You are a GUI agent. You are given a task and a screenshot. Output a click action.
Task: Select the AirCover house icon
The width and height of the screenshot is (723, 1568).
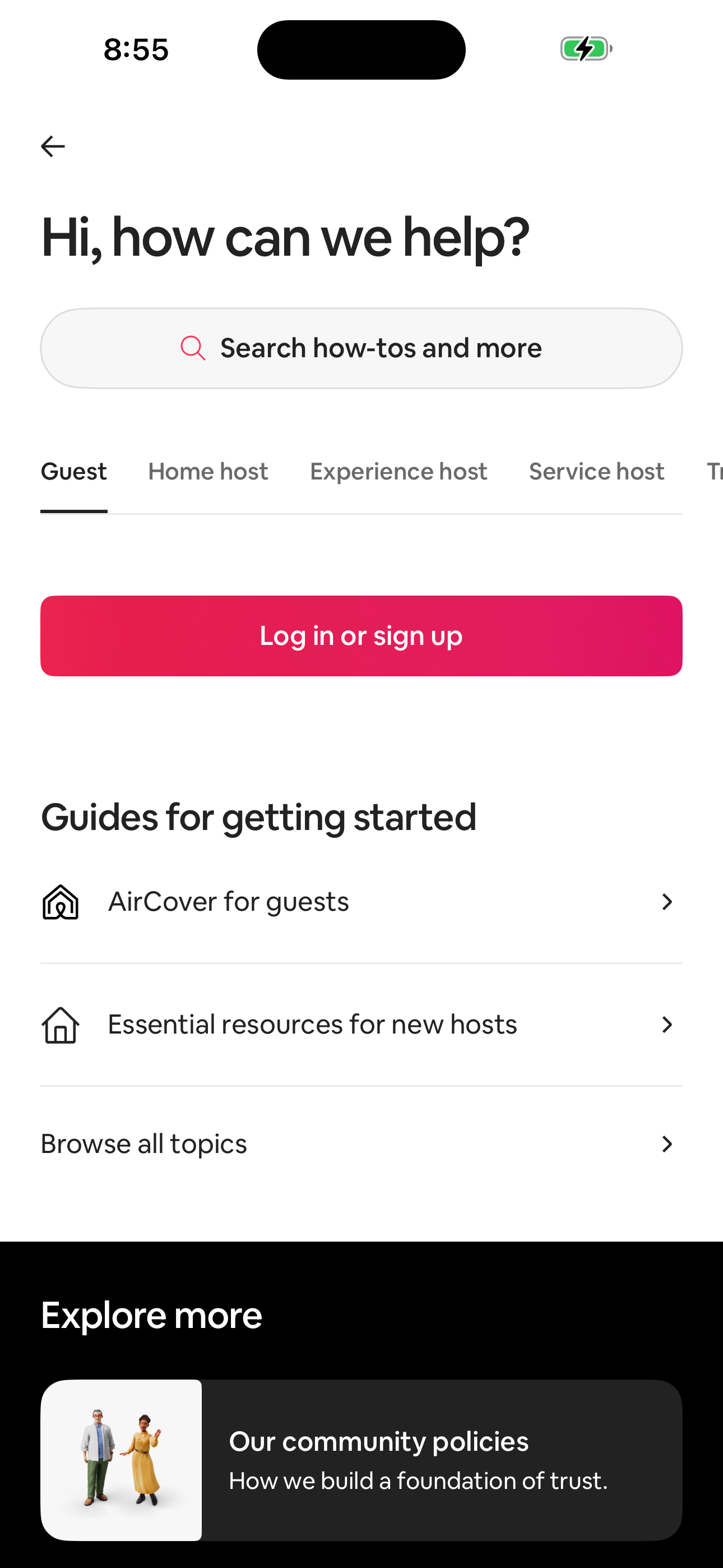59,901
